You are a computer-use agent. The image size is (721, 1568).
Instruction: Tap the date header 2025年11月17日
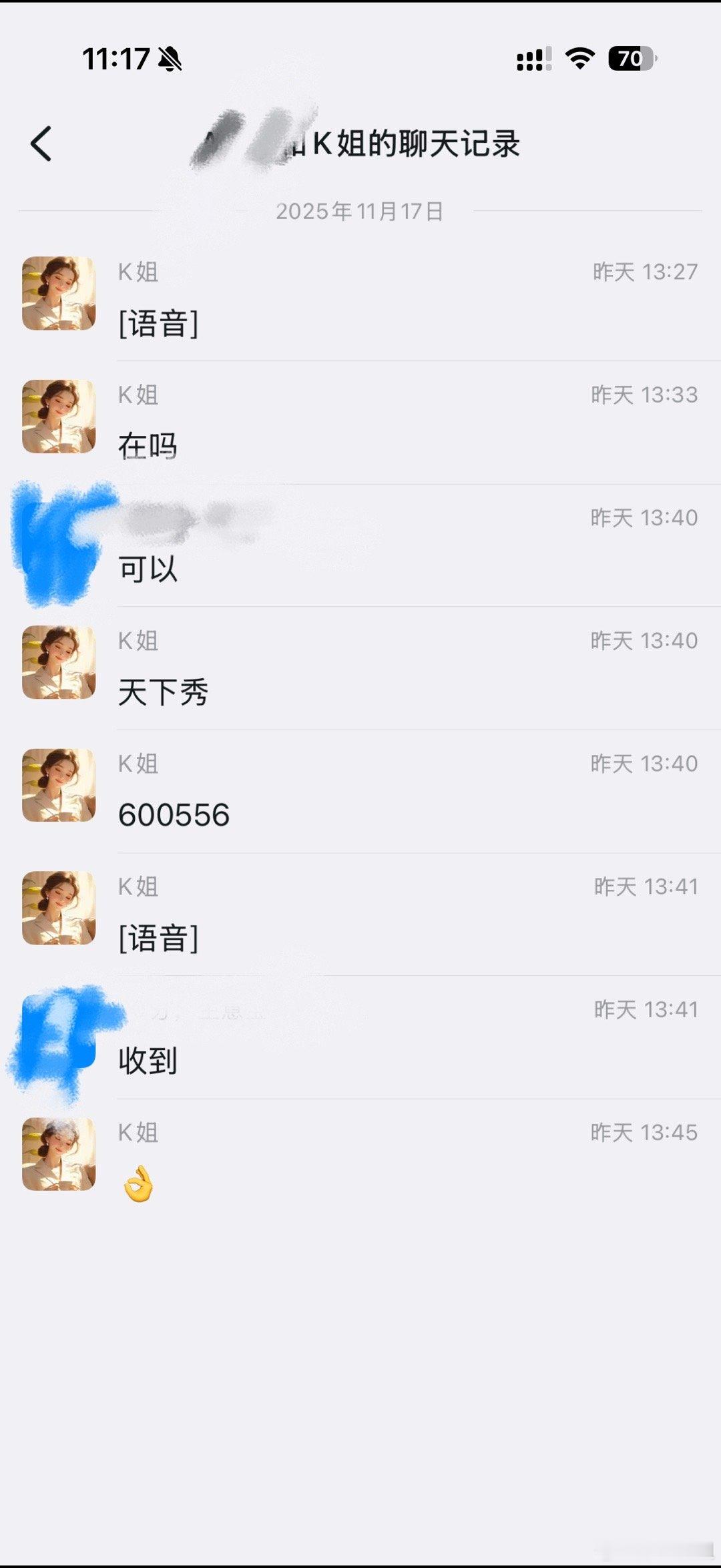[360, 212]
